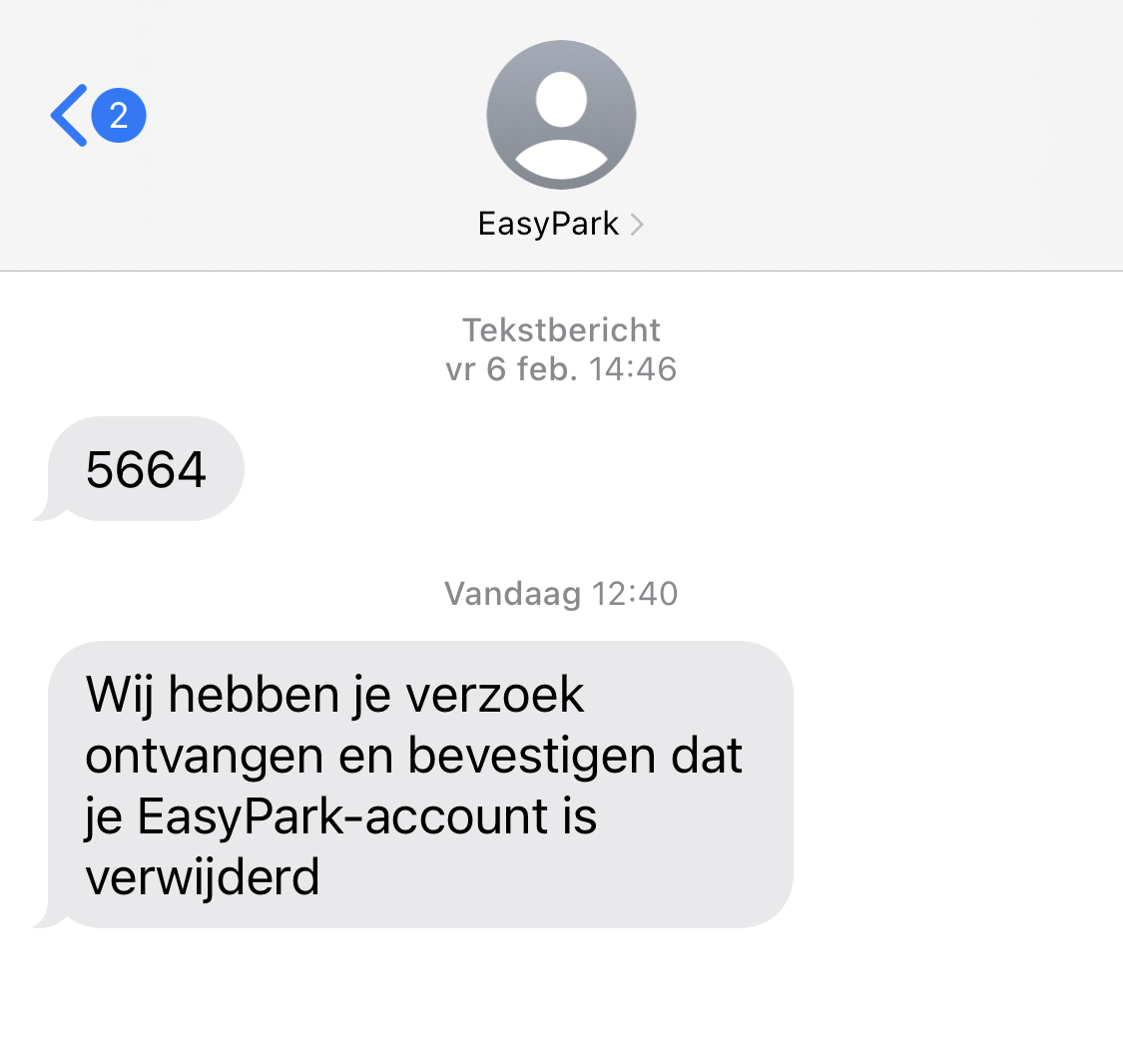
Task: Open EasyPark contact details
Action: (x=560, y=224)
